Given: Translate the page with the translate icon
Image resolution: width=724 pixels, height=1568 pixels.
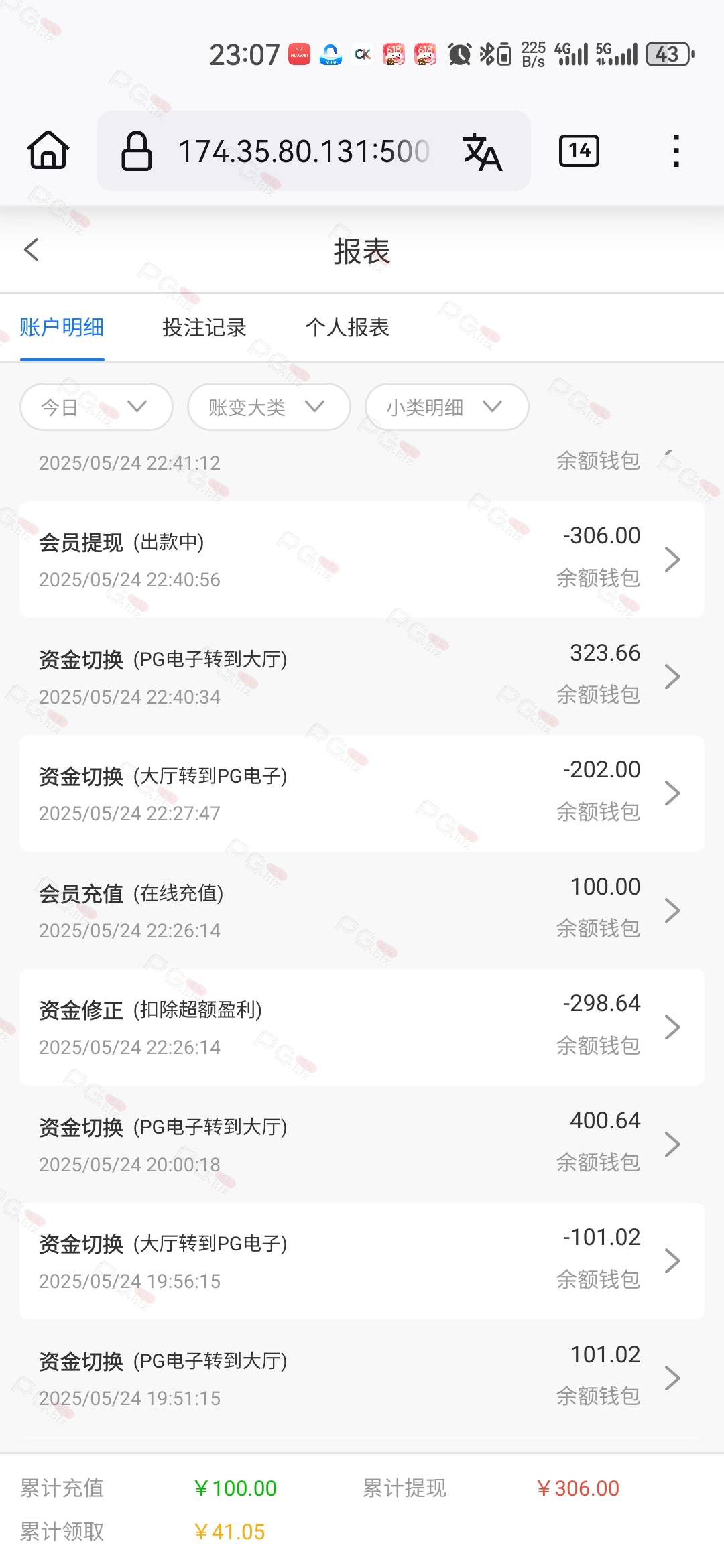Looking at the screenshot, I should point(482,151).
